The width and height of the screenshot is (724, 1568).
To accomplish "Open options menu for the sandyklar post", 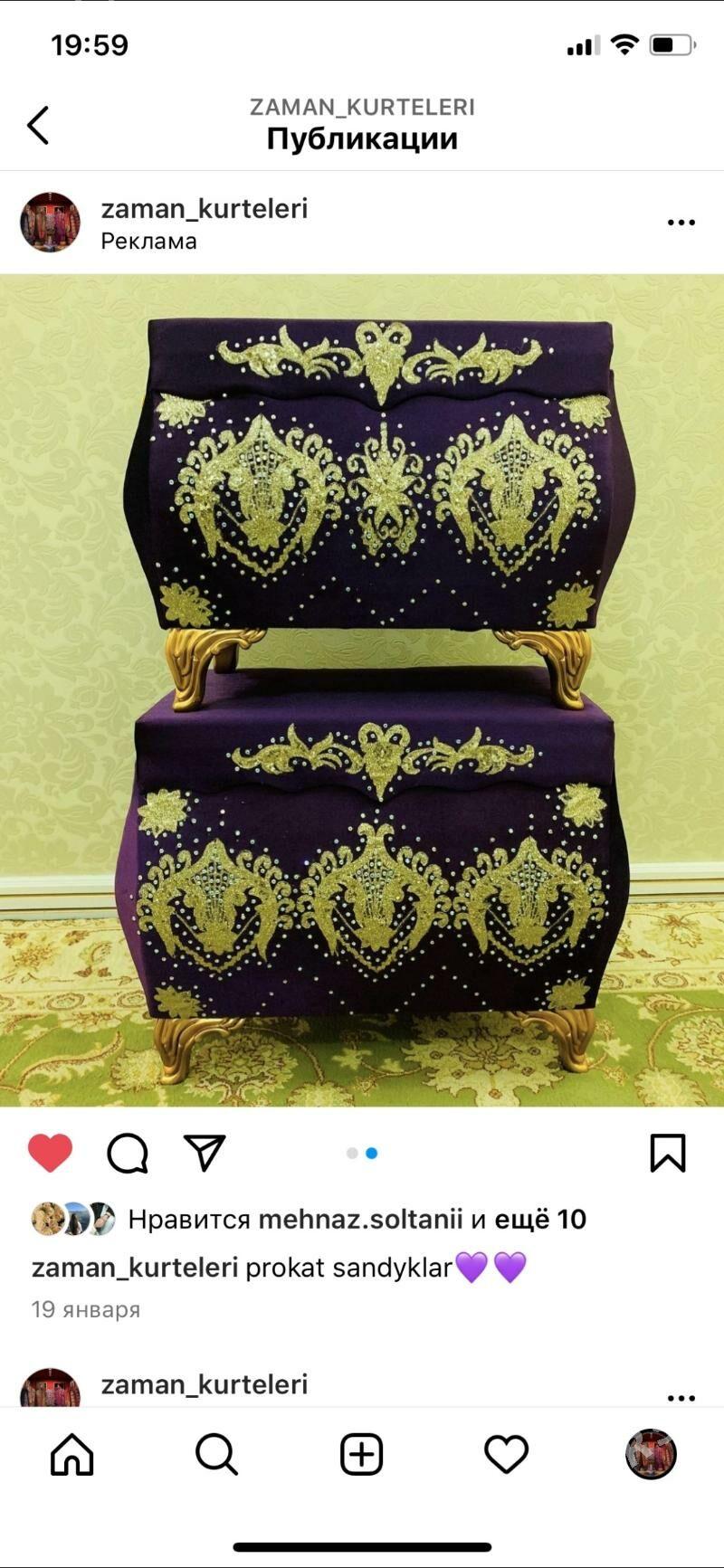I will [x=681, y=223].
